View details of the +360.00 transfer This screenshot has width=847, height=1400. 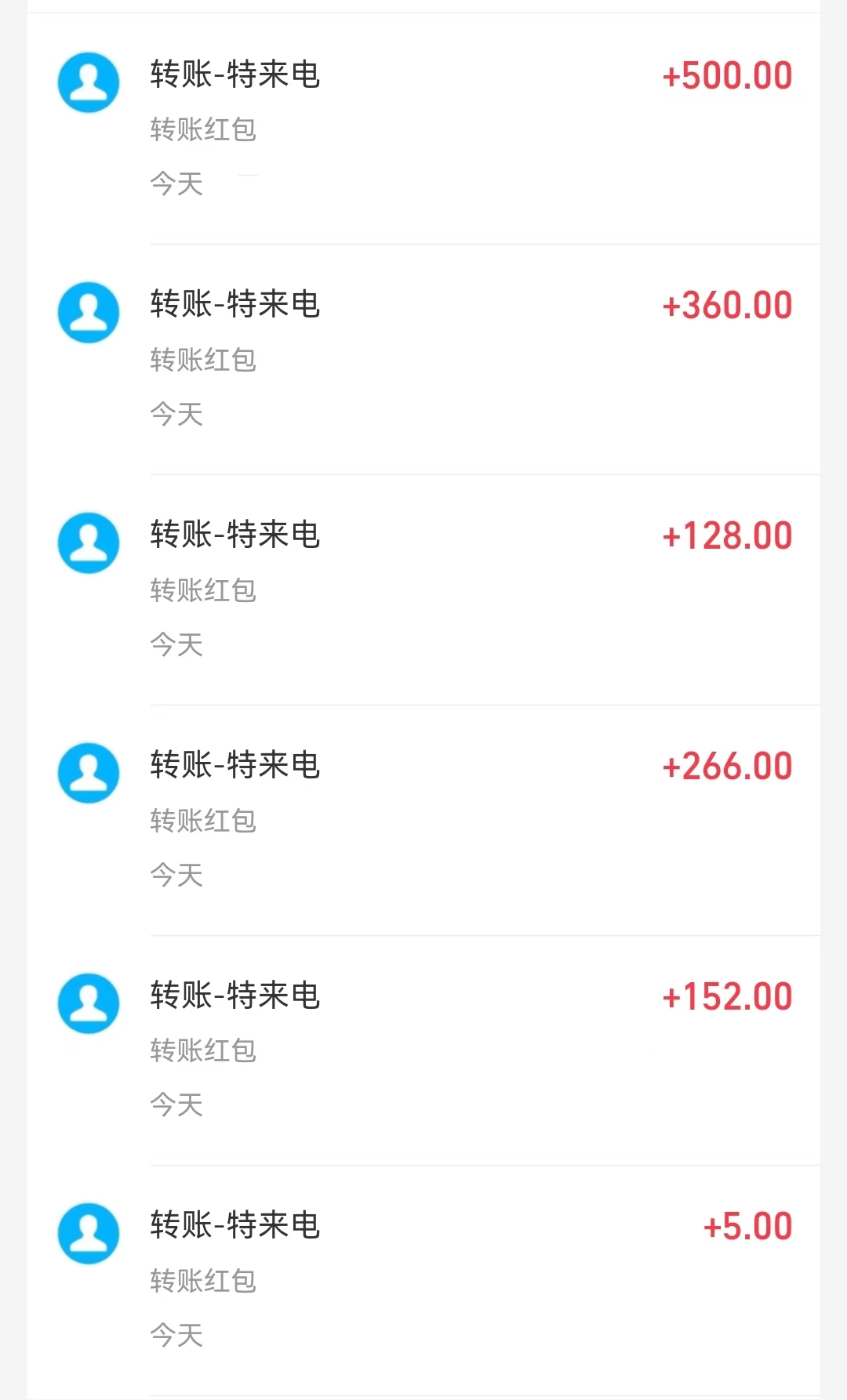click(x=423, y=359)
